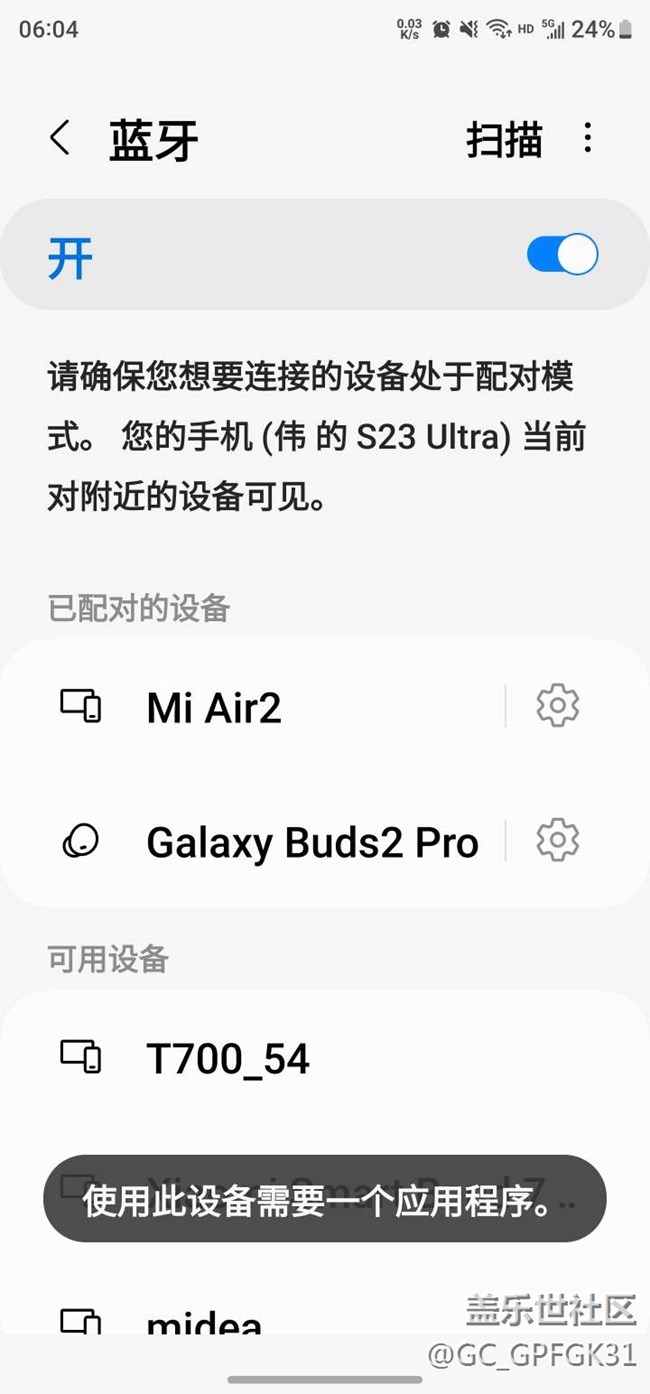The width and height of the screenshot is (650, 1394).
Task: Open settings gear for Mi Air2
Action: point(557,706)
